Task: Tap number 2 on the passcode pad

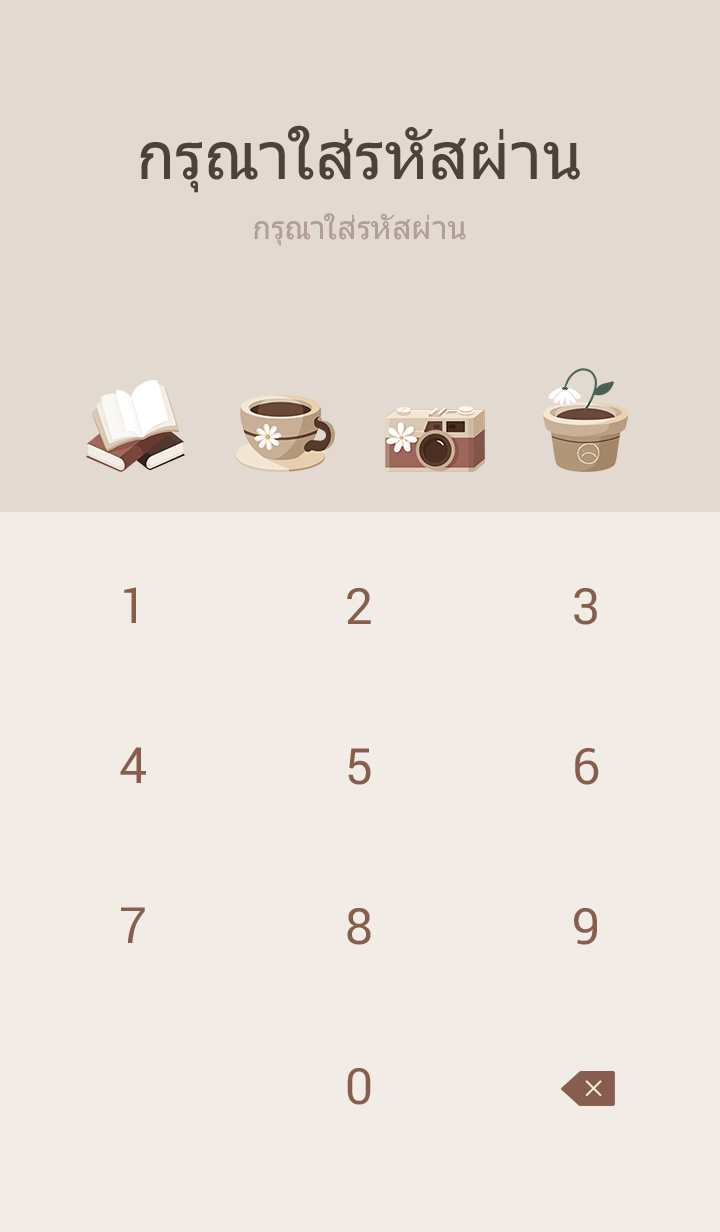Action: (359, 607)
